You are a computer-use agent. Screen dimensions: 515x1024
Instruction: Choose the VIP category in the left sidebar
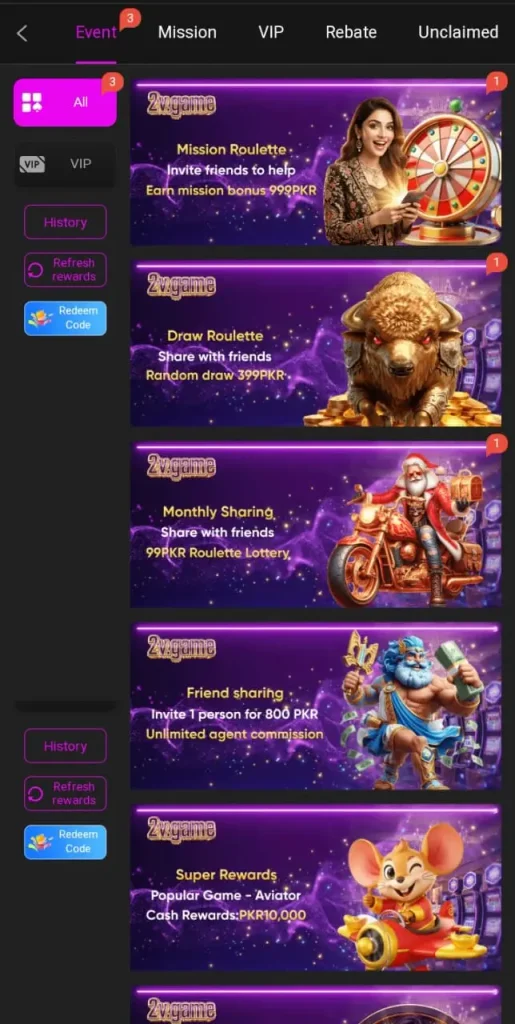pos(65,164)
